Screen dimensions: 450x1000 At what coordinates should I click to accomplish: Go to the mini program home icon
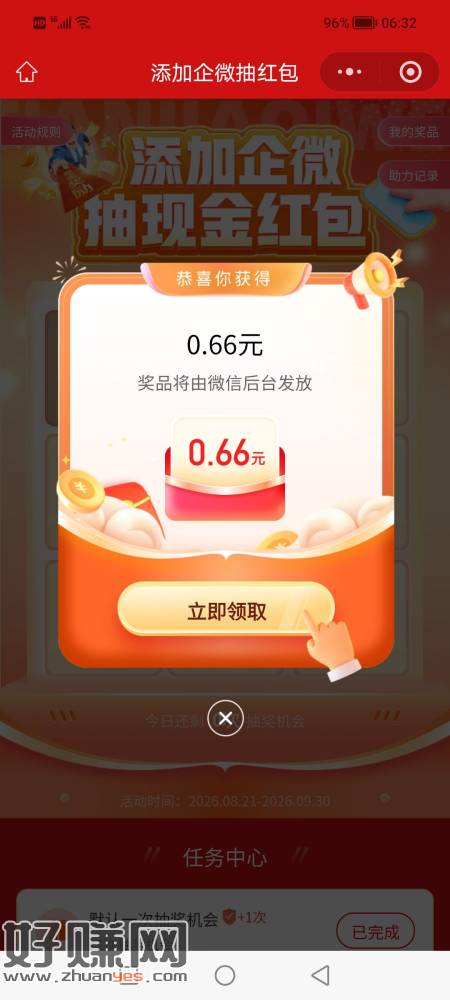coord(26,71)
